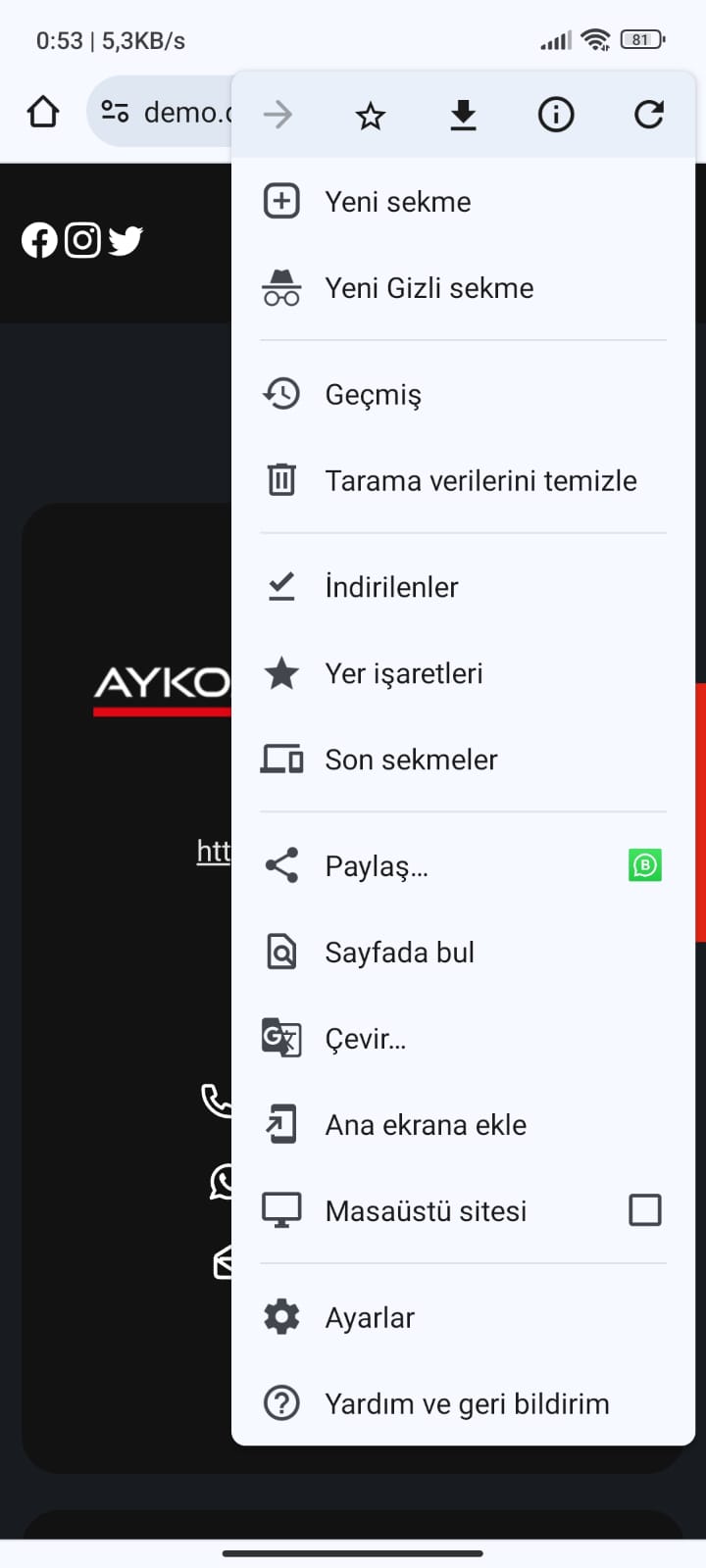Choose Paylaş… to share the page

[x=377, y=866]
